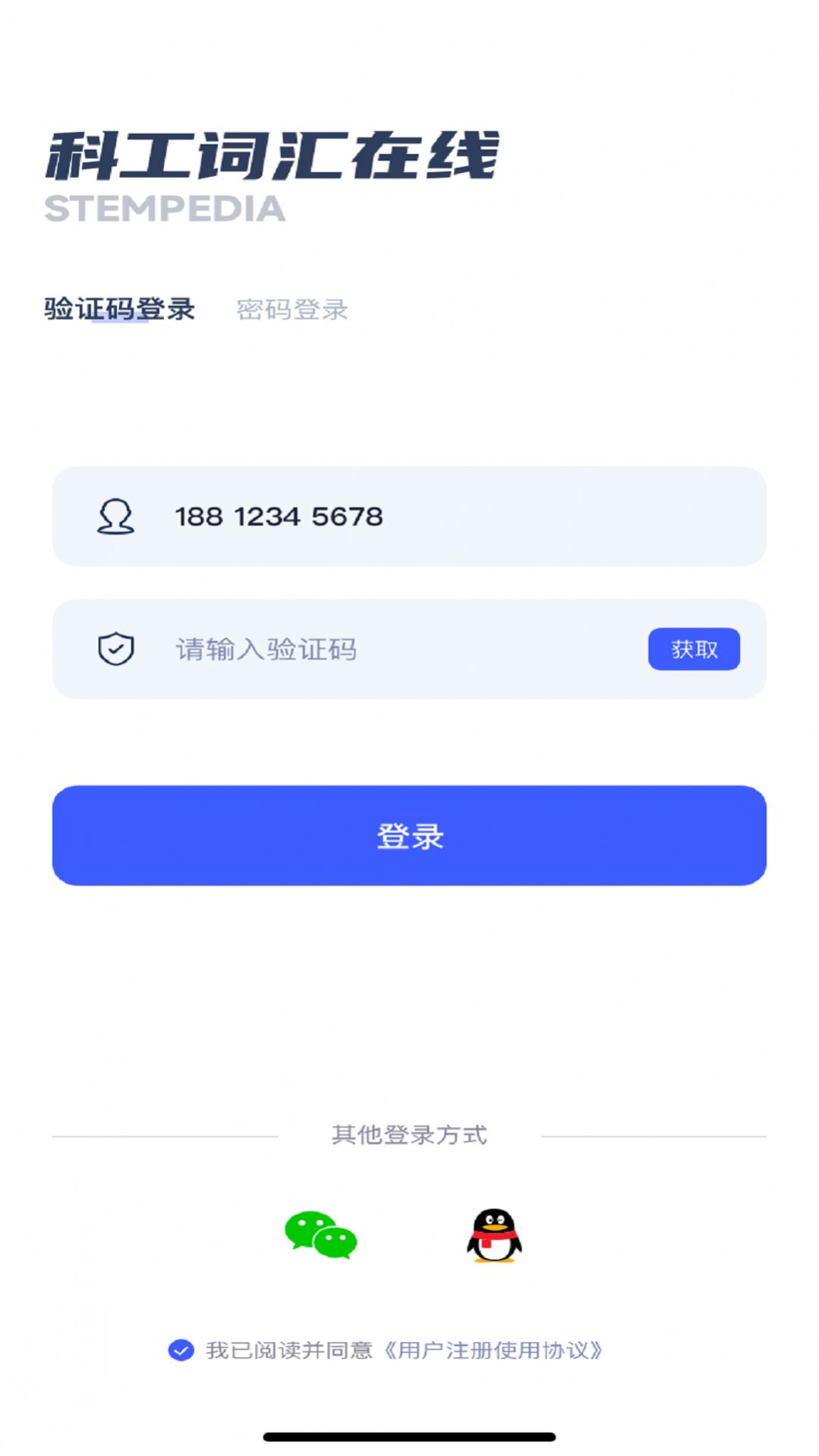Select the 验证码登录 tab

119,310
